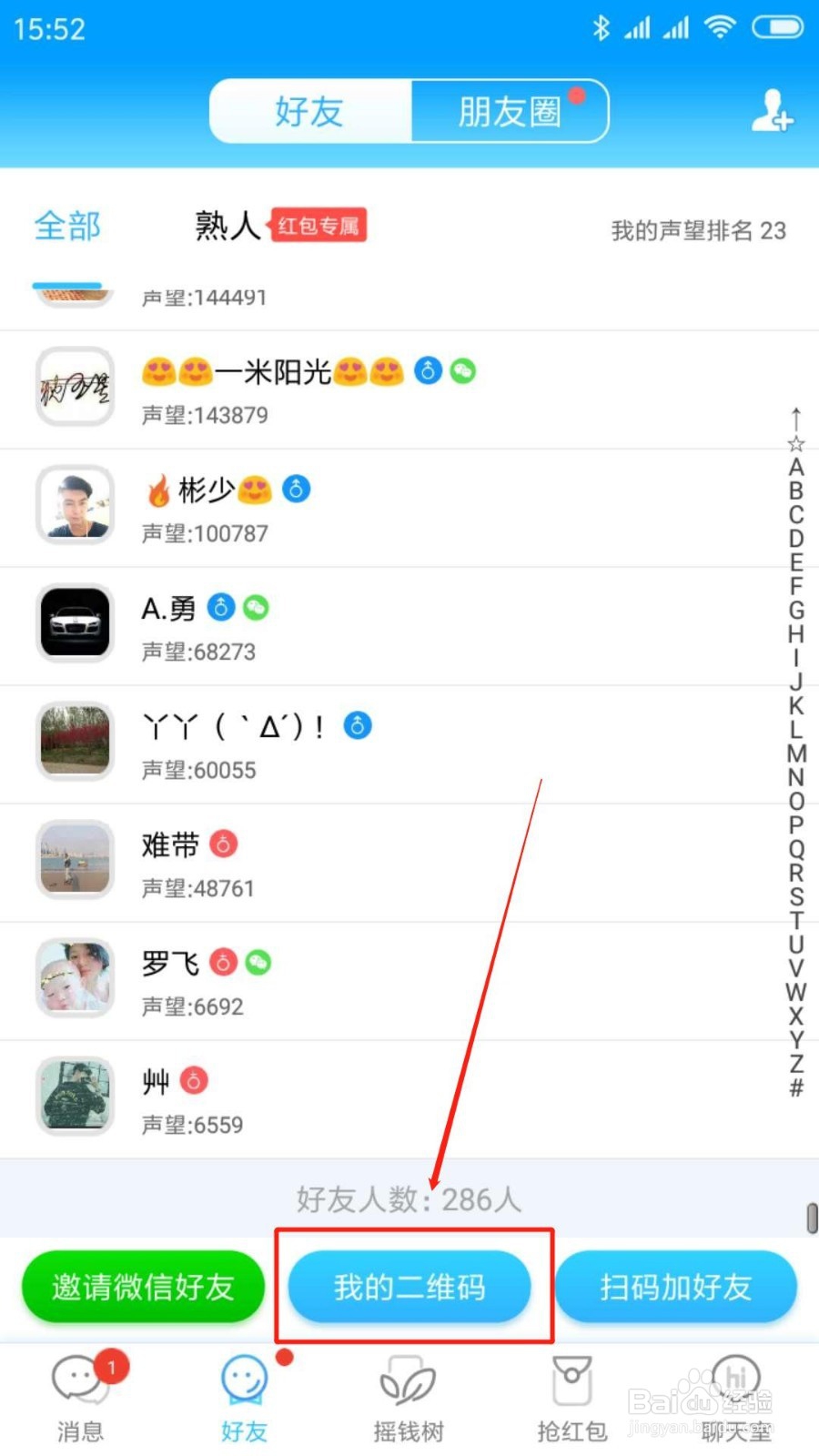Screen dimensions: 819x1456
Task: Open 聊天室 in the bottom navigation
Action: 735,1397
